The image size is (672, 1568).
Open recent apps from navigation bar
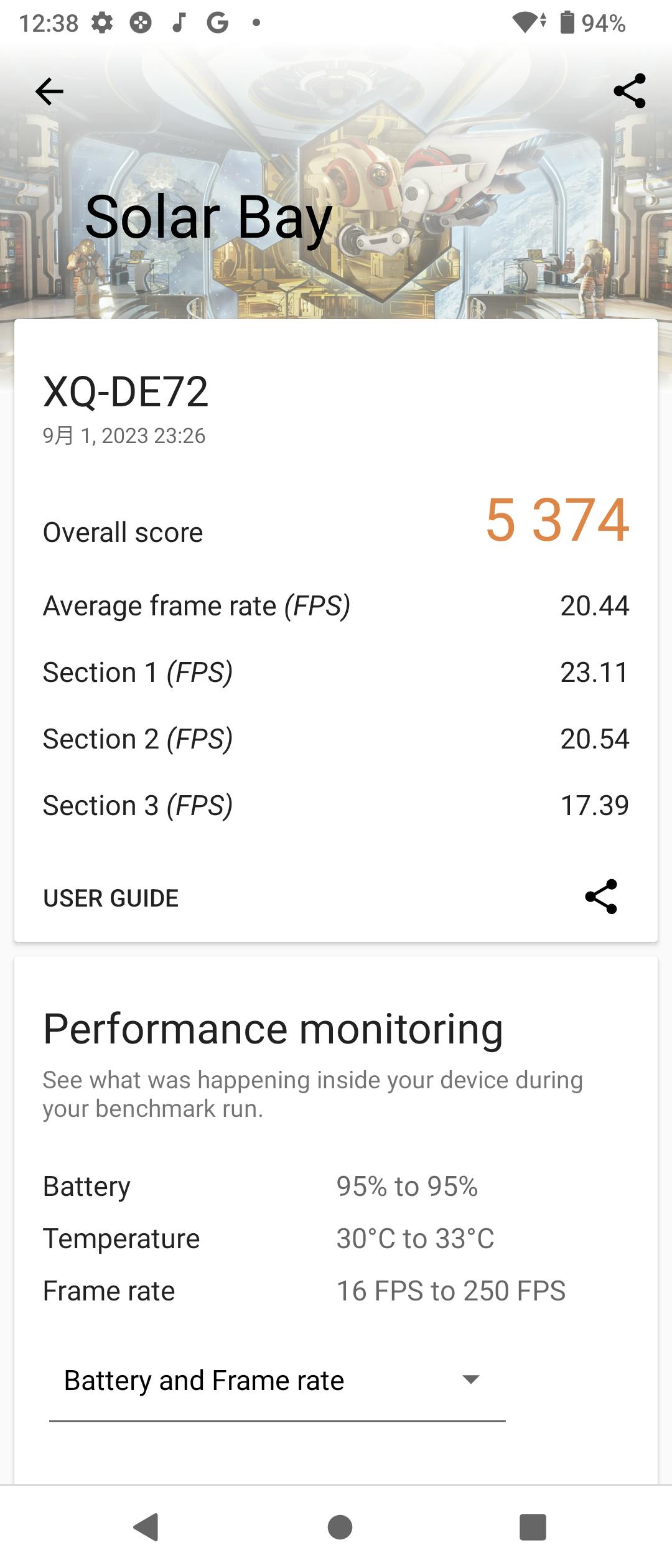click(x=533, y=1527)
